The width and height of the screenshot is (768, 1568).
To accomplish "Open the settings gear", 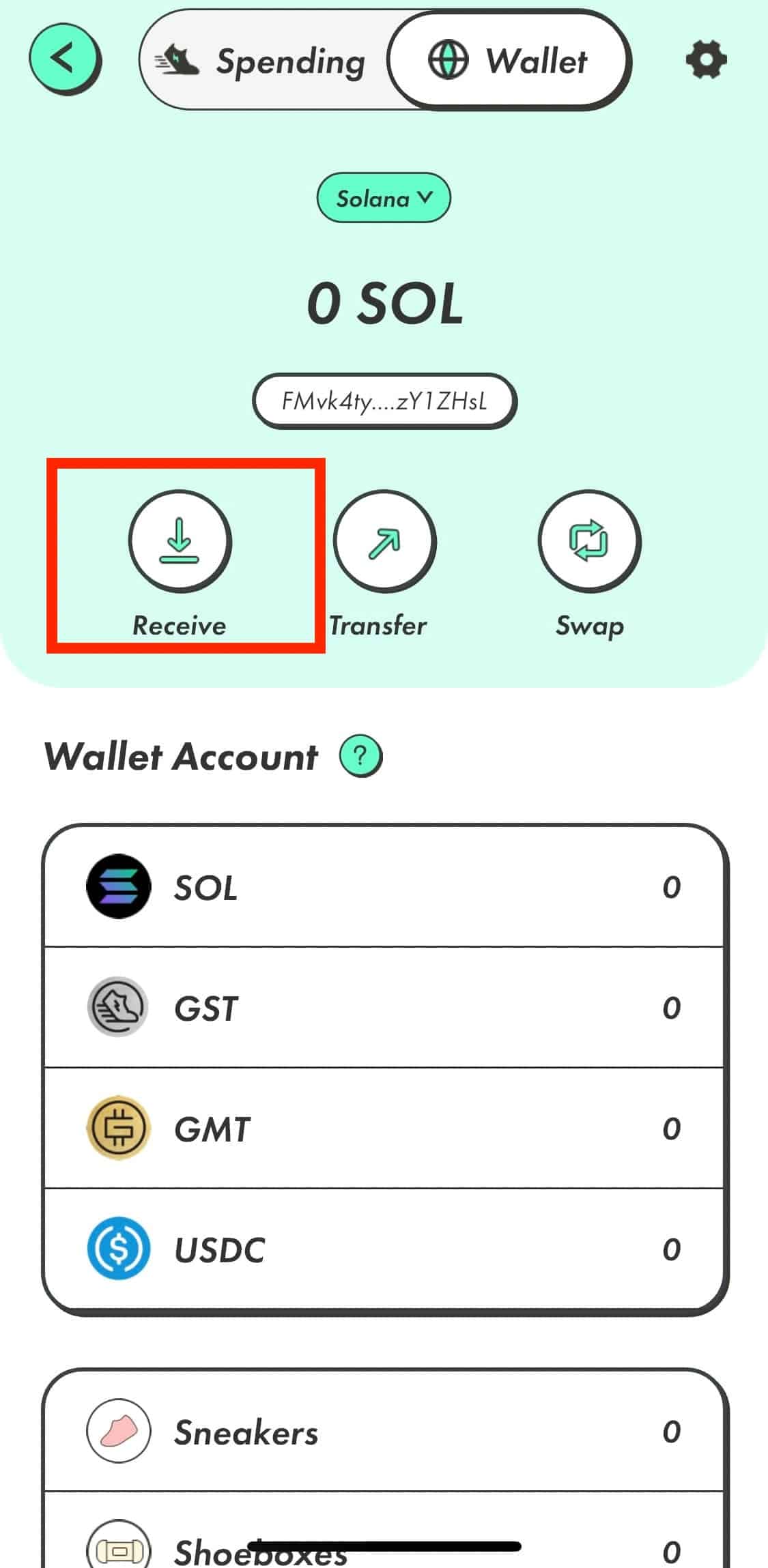I will click(x=705, y=60).
